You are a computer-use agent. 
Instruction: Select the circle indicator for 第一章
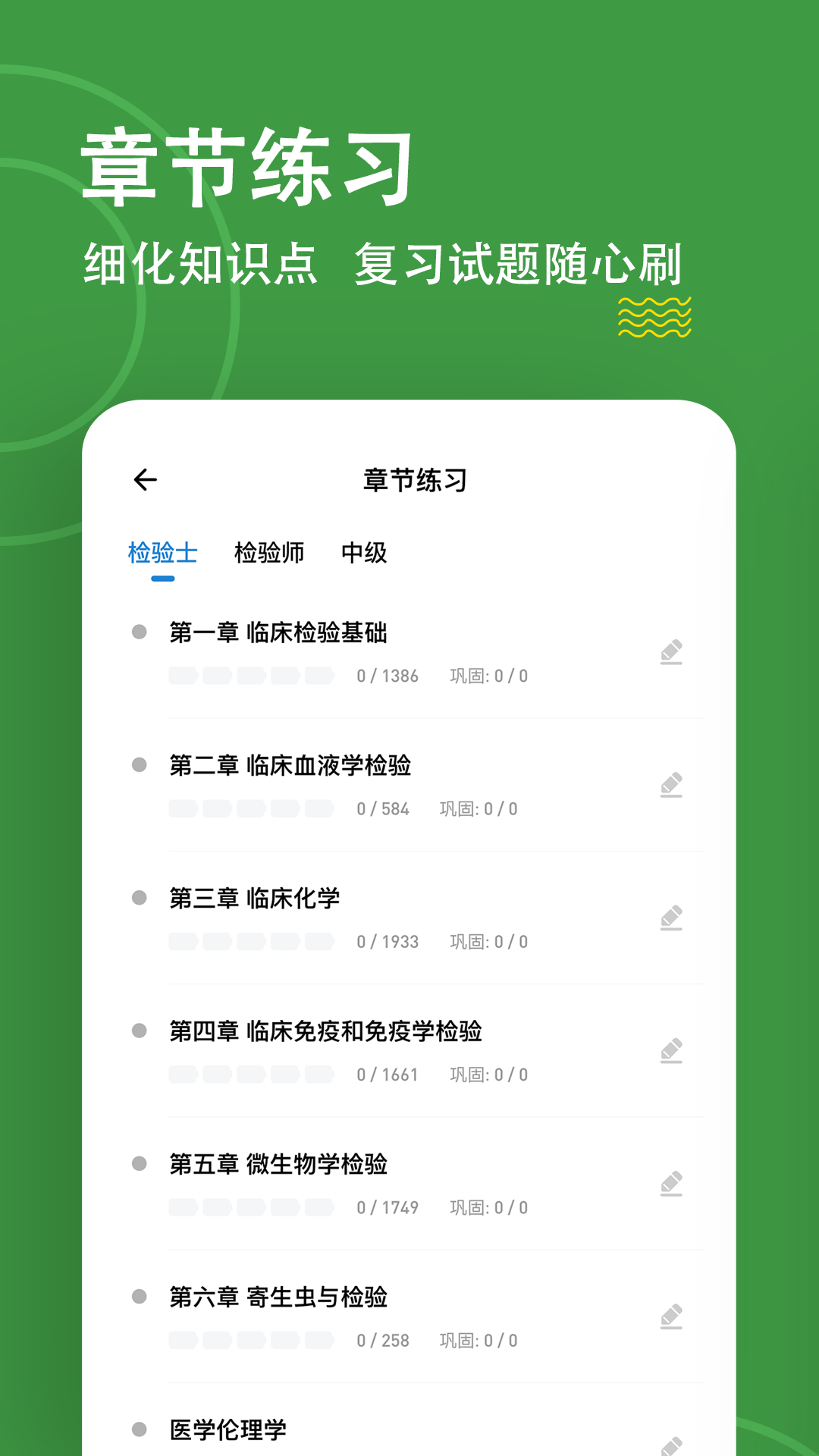[x=139, y=631]
